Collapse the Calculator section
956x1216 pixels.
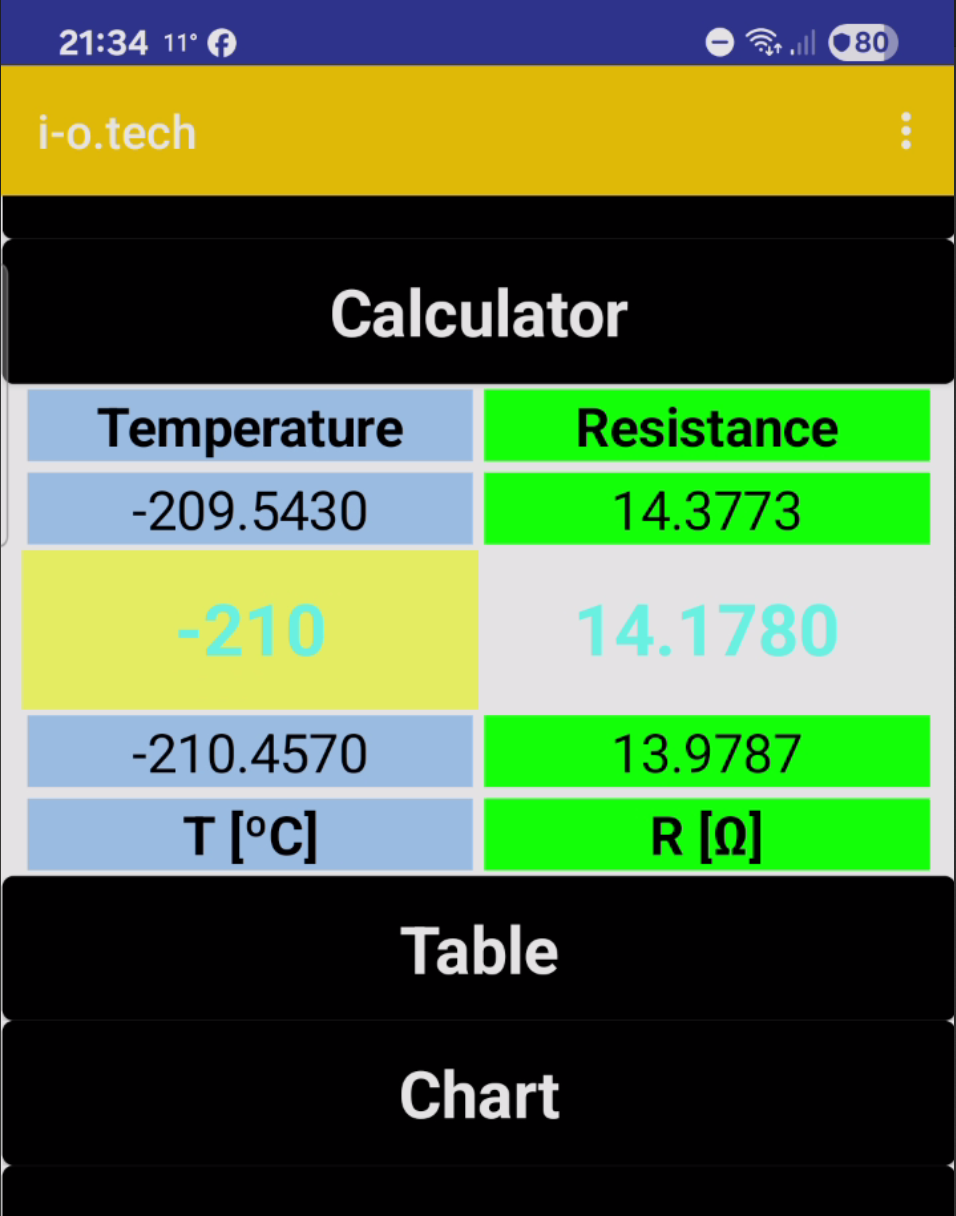478,313
